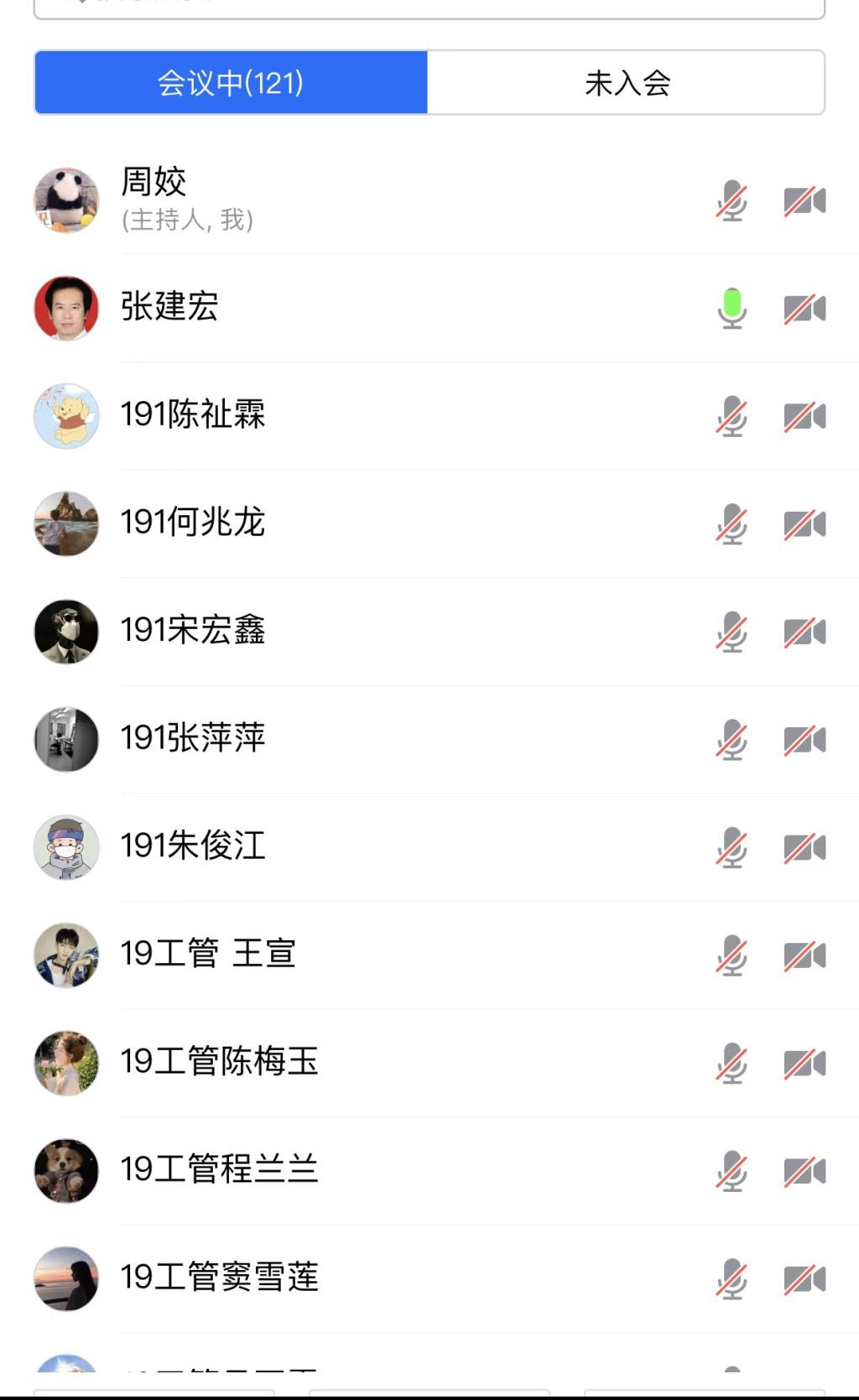Tap the muted microphone icon for 191何兆龙

731,524
